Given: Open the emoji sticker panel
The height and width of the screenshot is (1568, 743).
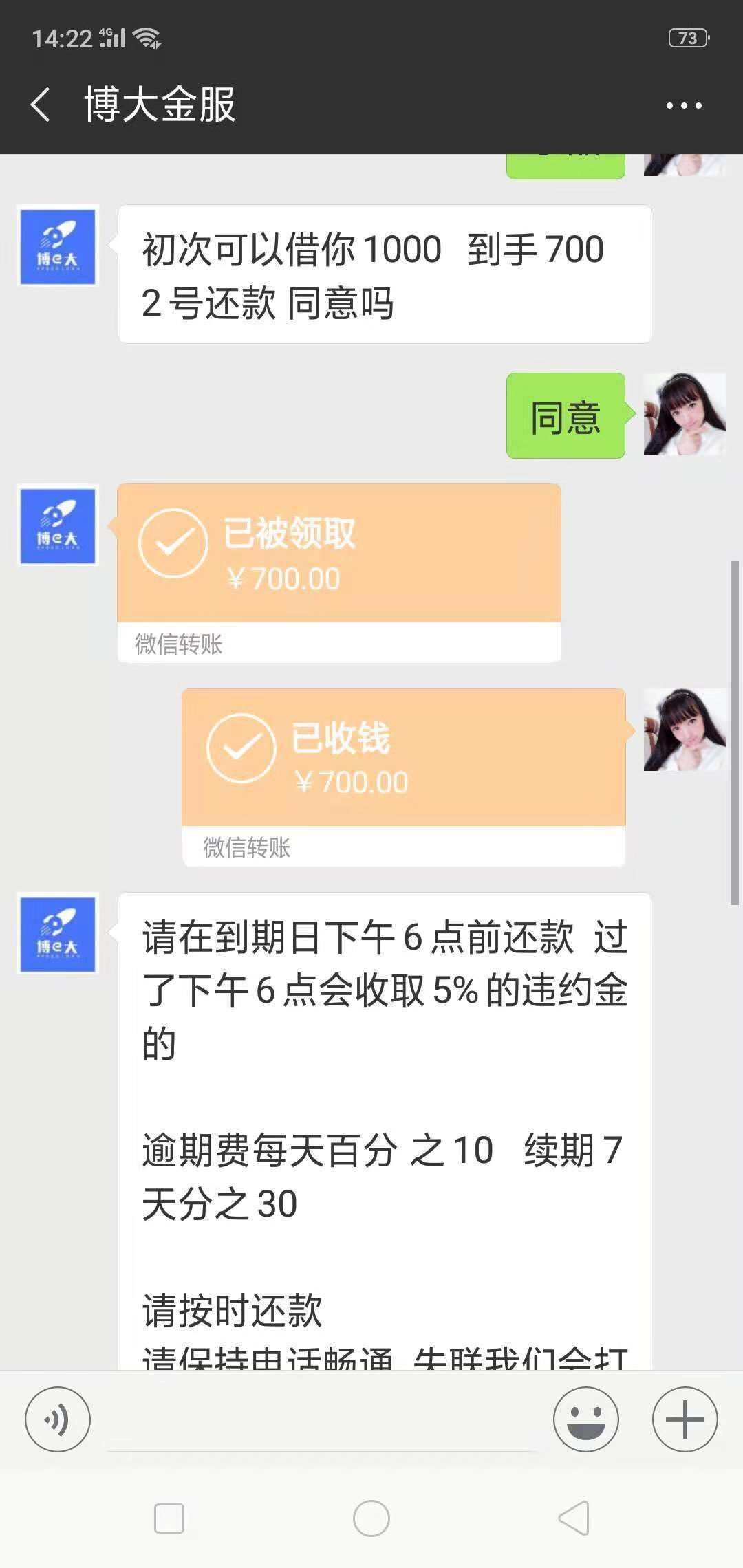Looking at the screenshot, I should click(x=586, y=1419).
